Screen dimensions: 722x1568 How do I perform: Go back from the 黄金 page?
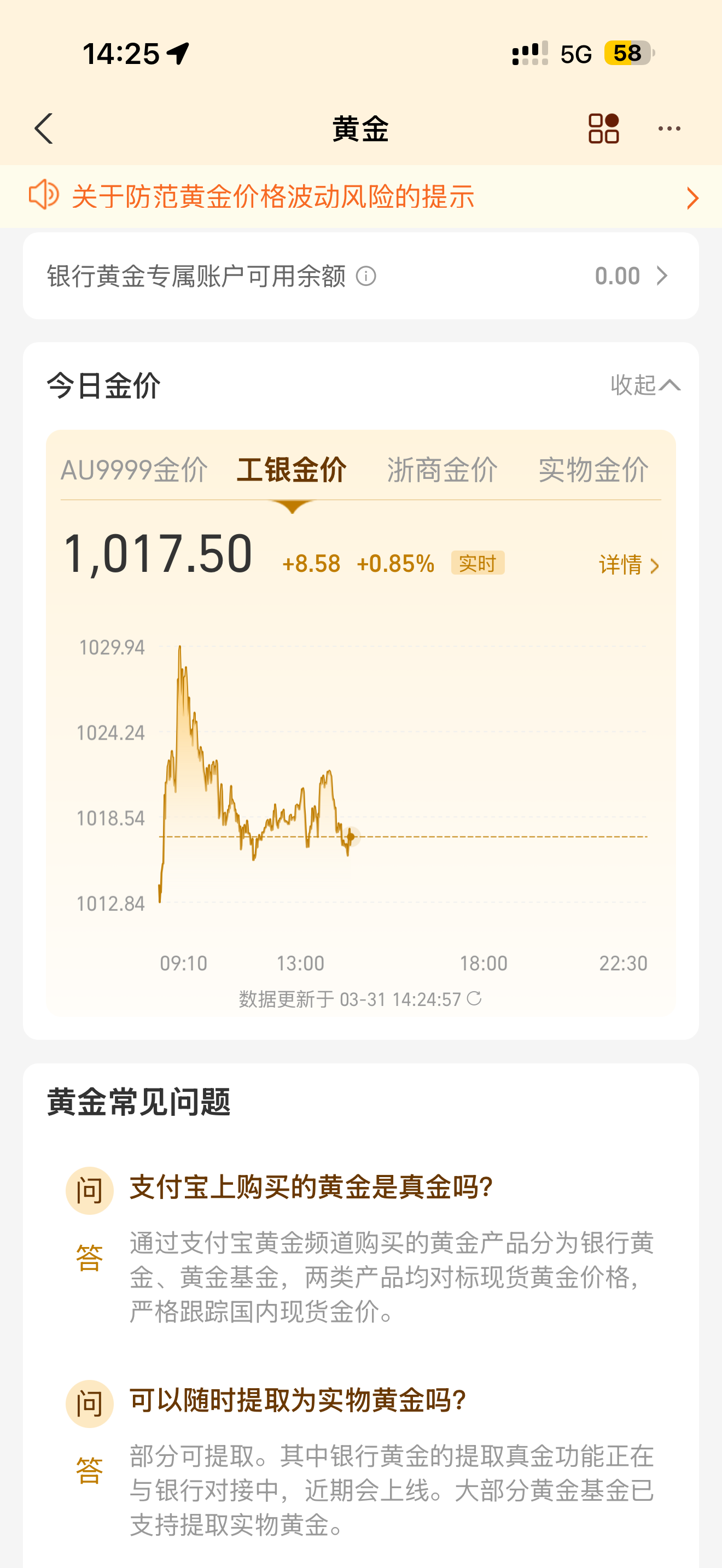(44, 128)
